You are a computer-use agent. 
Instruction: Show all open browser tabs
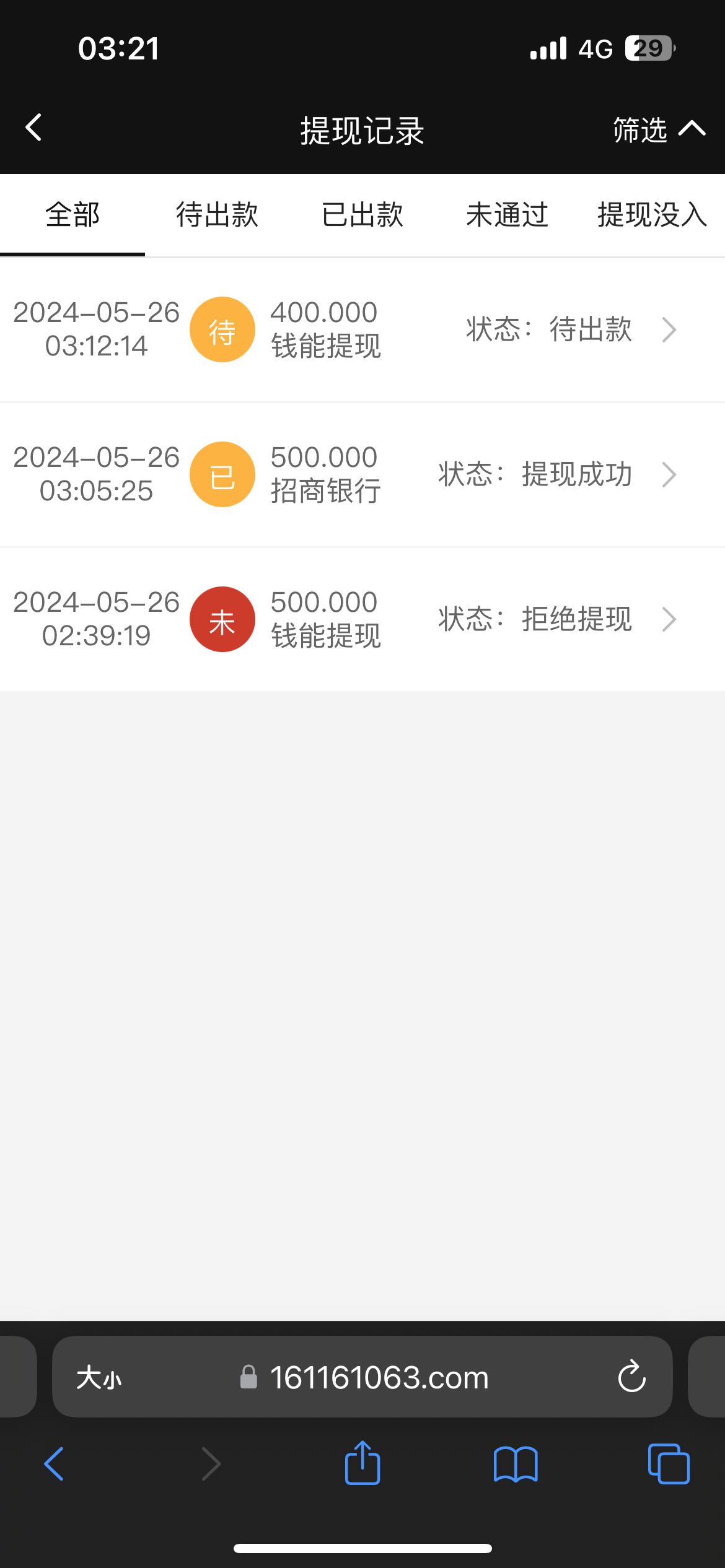(668, 1465)
